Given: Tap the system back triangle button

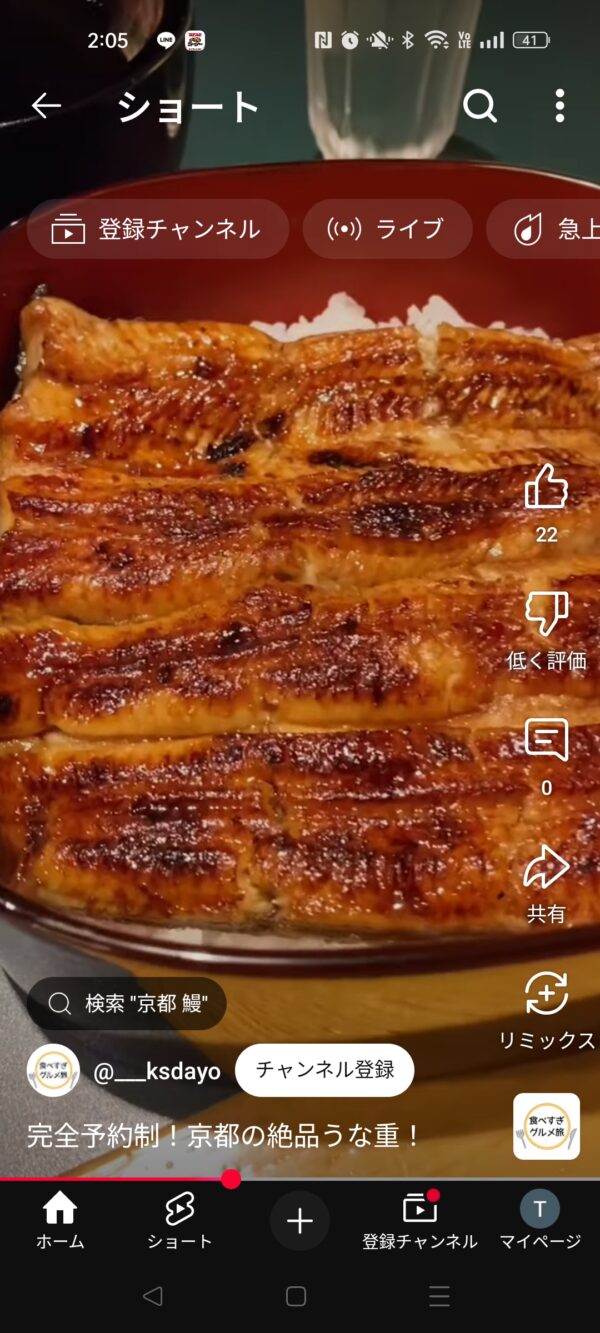Looking at the screenshot, I should (x=152, y=1296).
